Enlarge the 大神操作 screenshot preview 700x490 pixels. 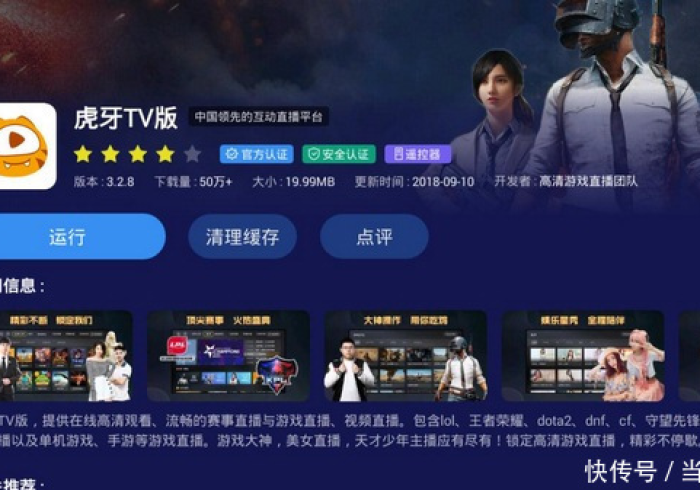[x=405, y=356]
